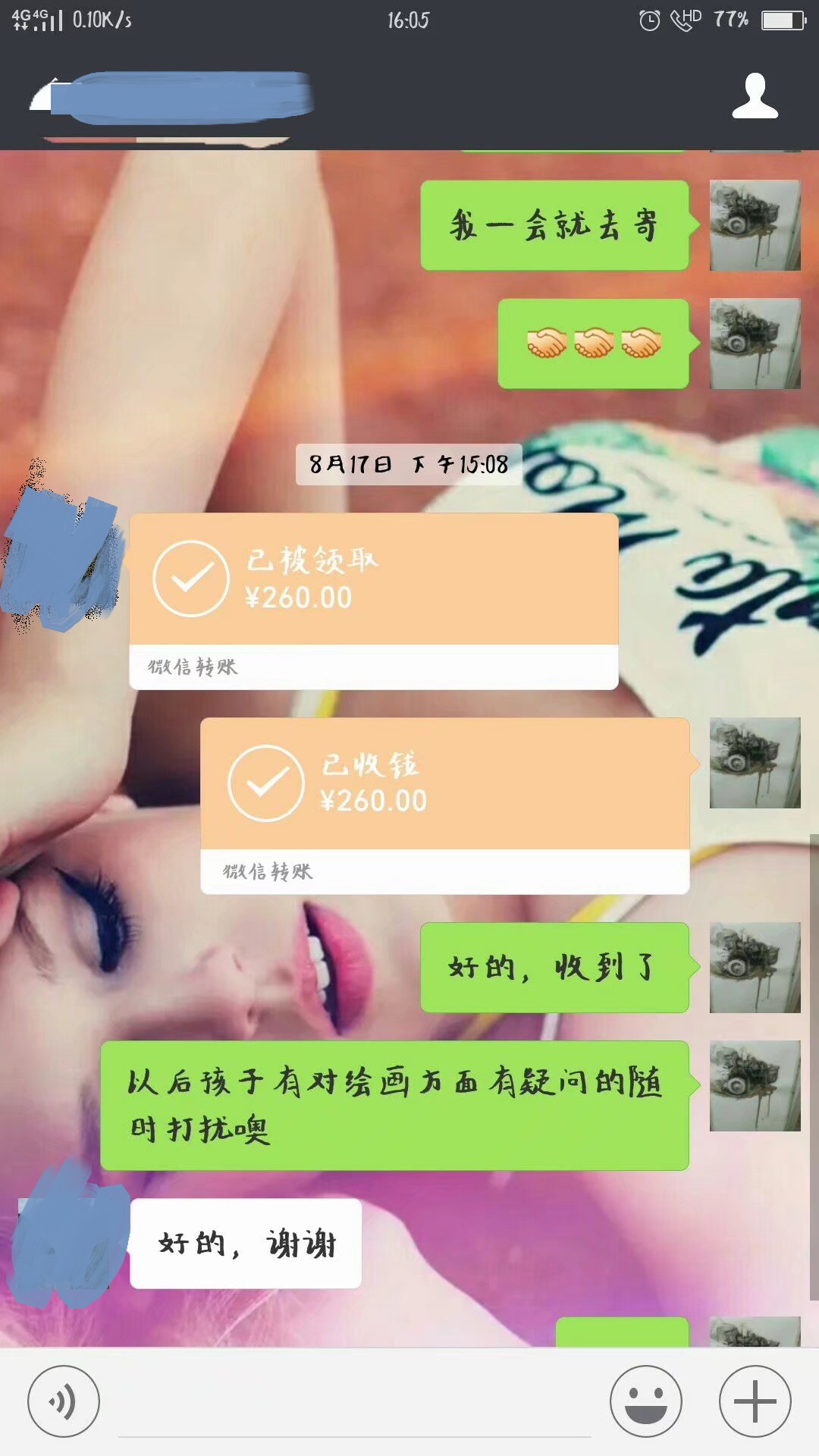Open the plus attachments menu
Screen dimensions: 819x1456
(x=755, y=1401)
